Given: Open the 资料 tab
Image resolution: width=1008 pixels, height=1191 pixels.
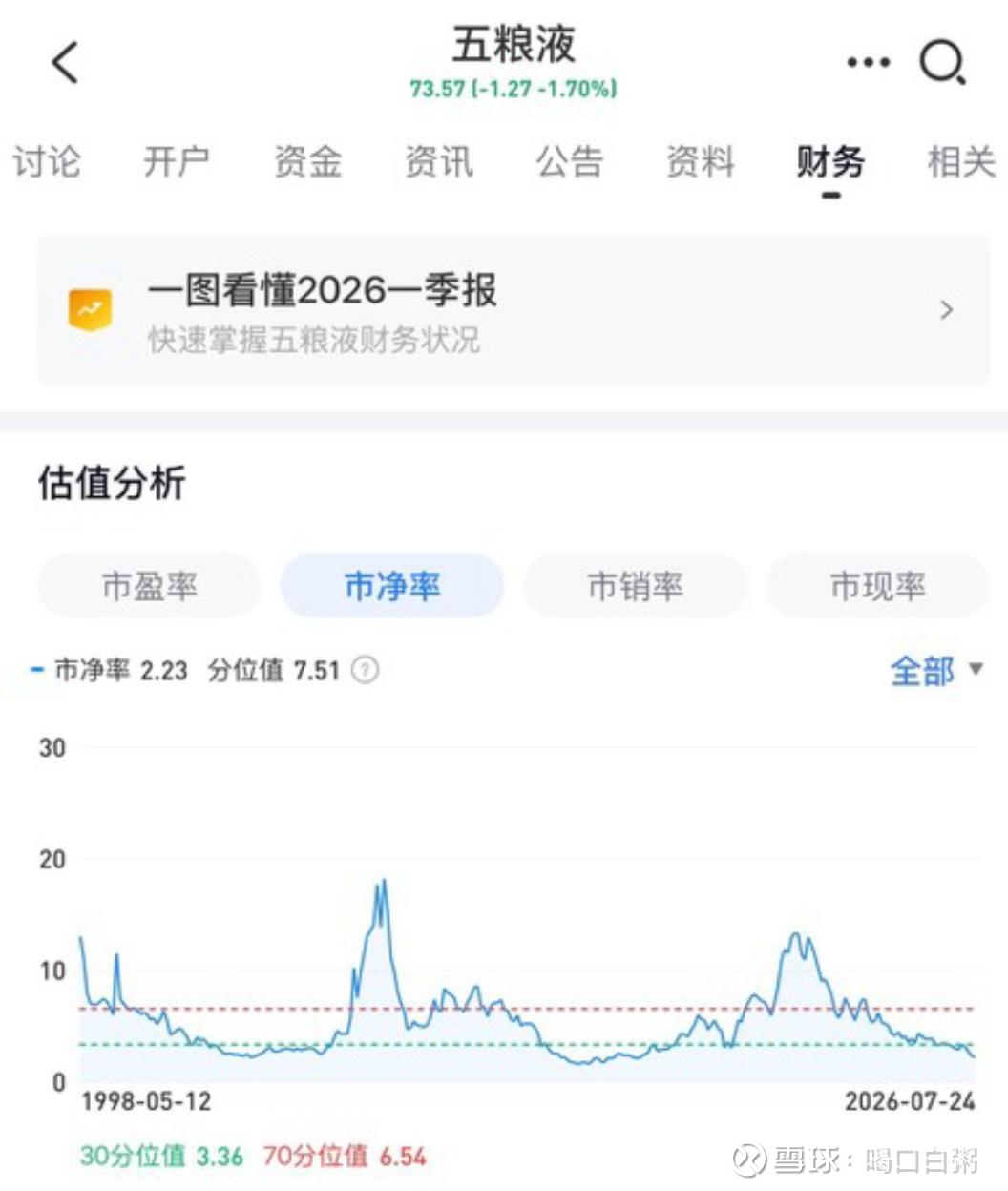Looking at the screenshot, I should [700, 161].
